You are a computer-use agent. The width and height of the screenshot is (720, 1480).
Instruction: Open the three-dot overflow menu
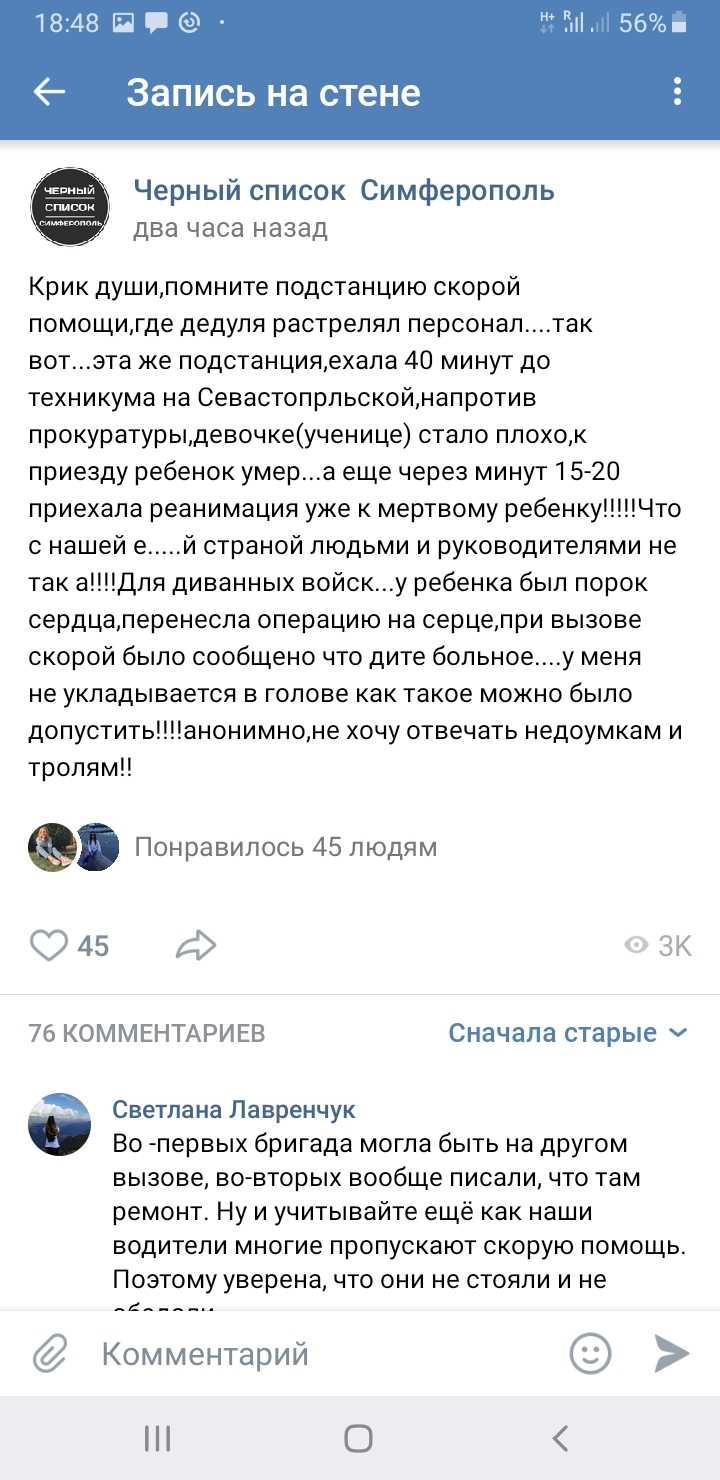coord(677,92)
